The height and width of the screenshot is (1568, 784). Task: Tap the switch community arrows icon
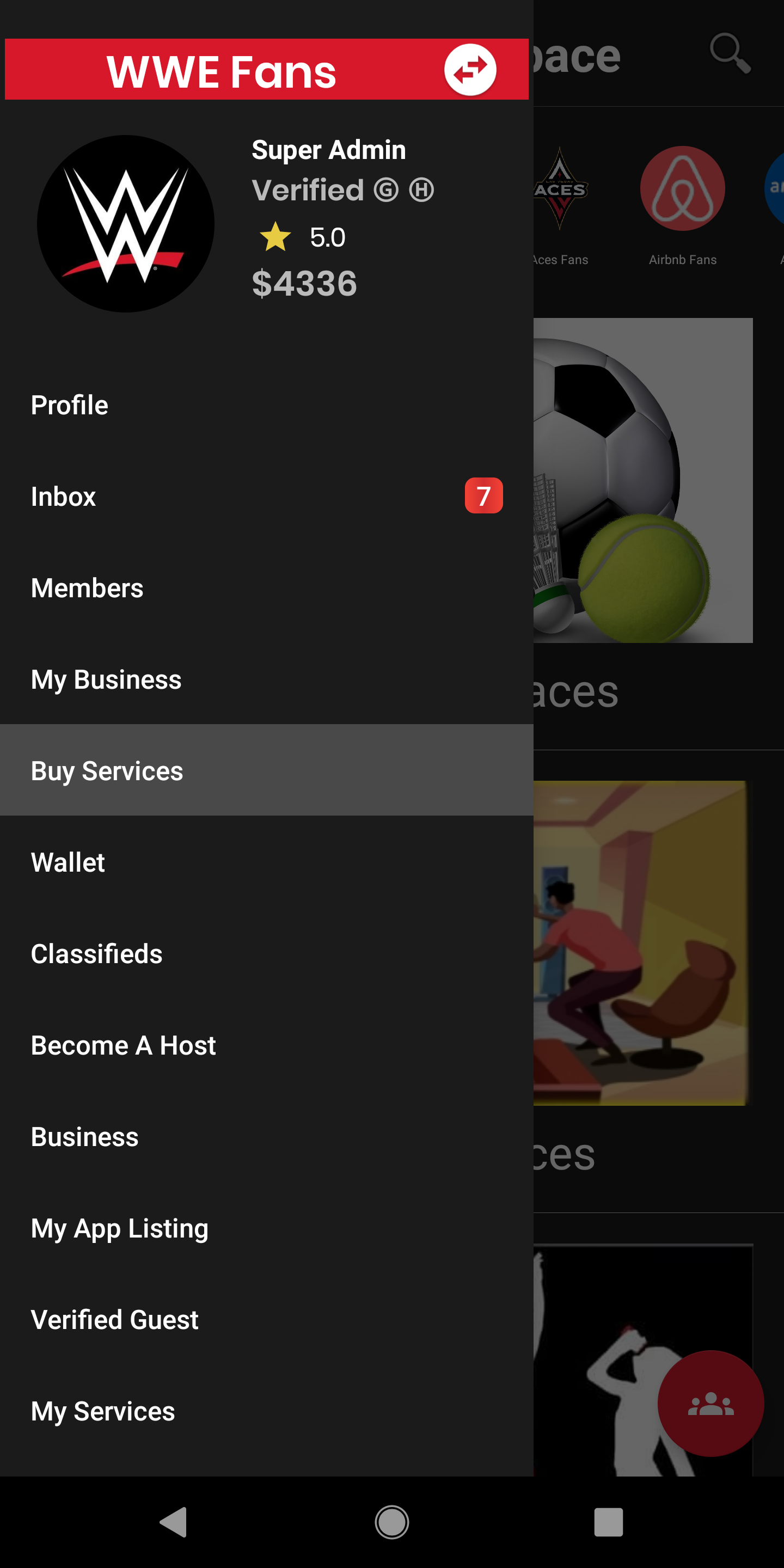click(x=470, y=70)
